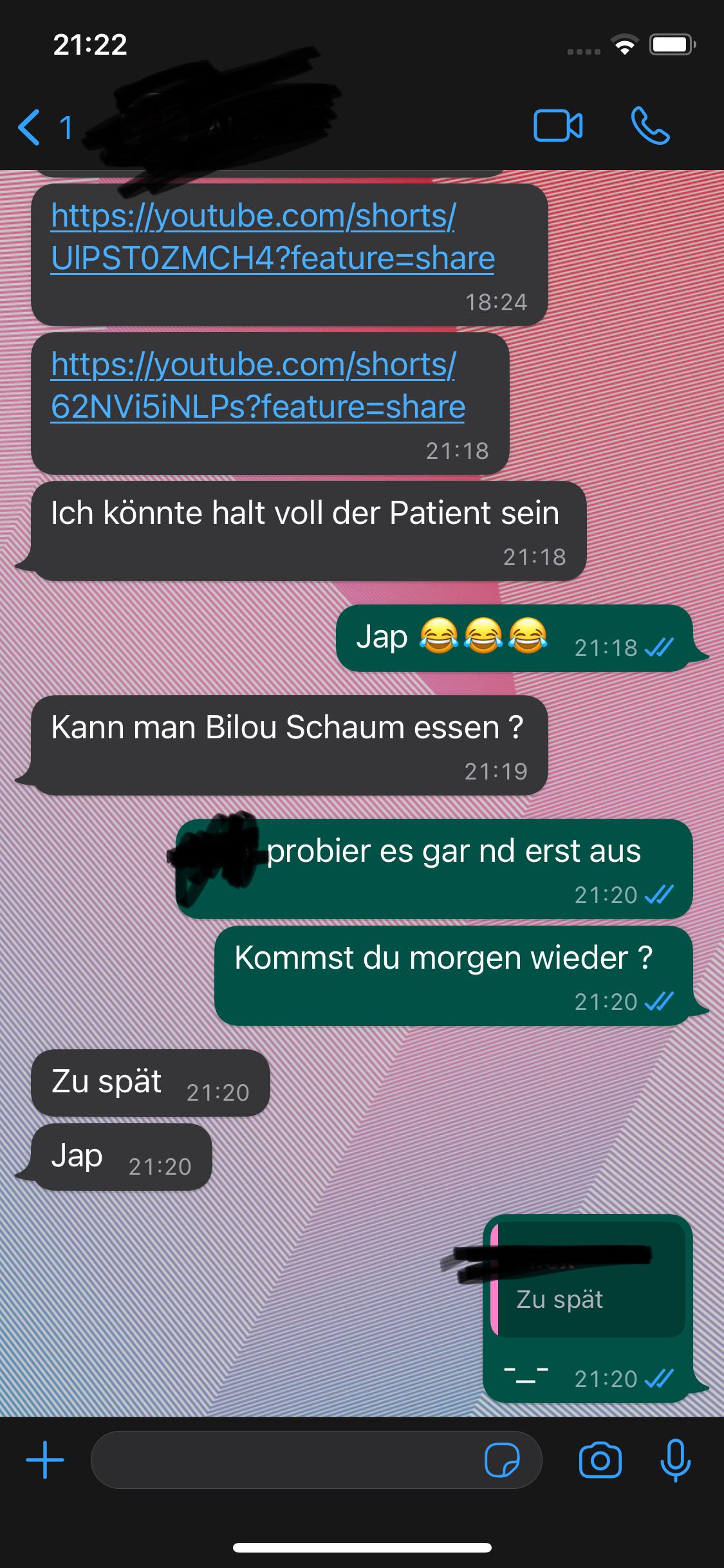Viewport: 724px width, 1568px height.
Task: Open the YouTube short link UlPST0ZMCH4
Action: pos(272,237)
